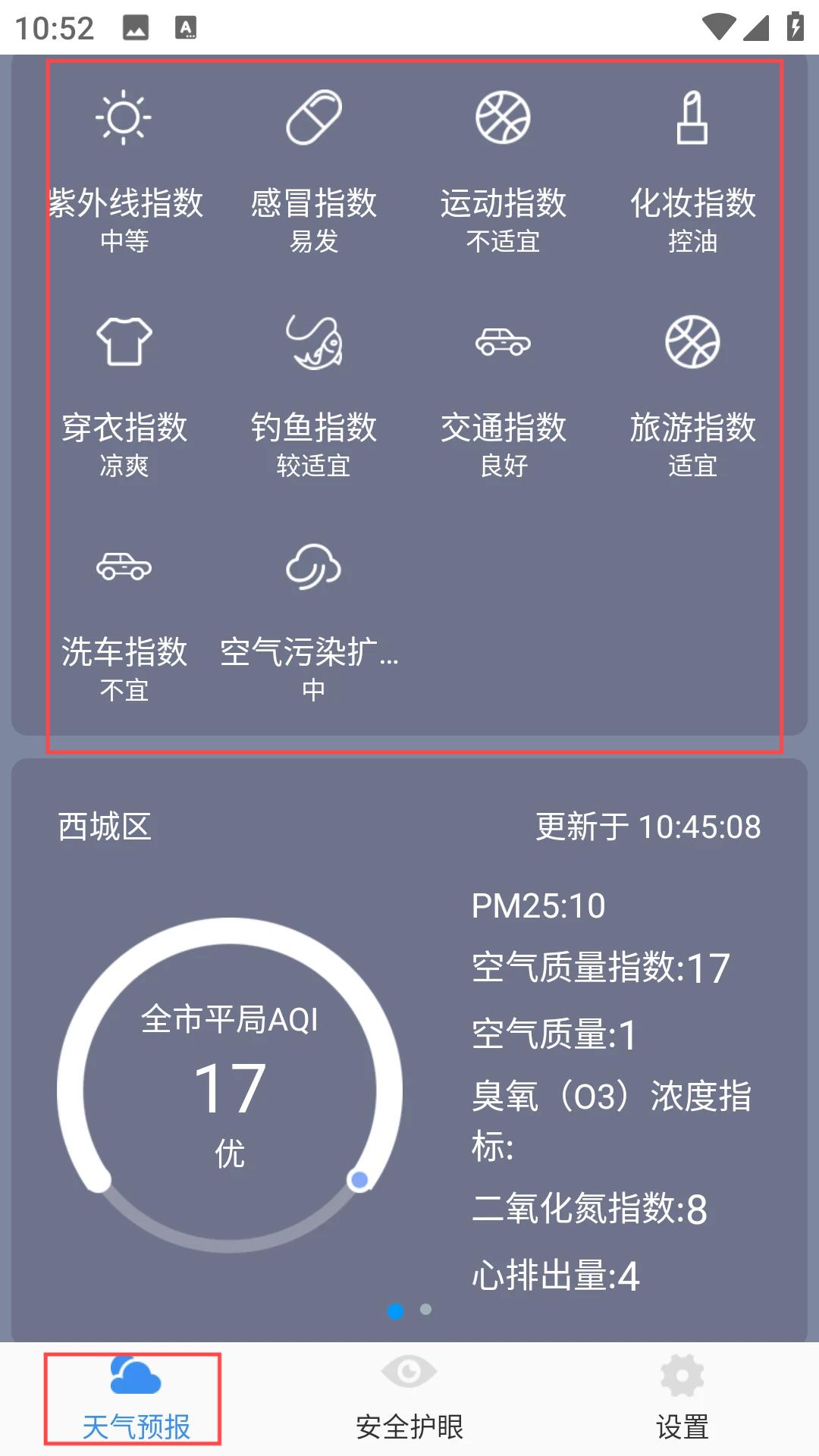View the 感冒指数 cold index details
819x1456 pixels.
(314, 171)
